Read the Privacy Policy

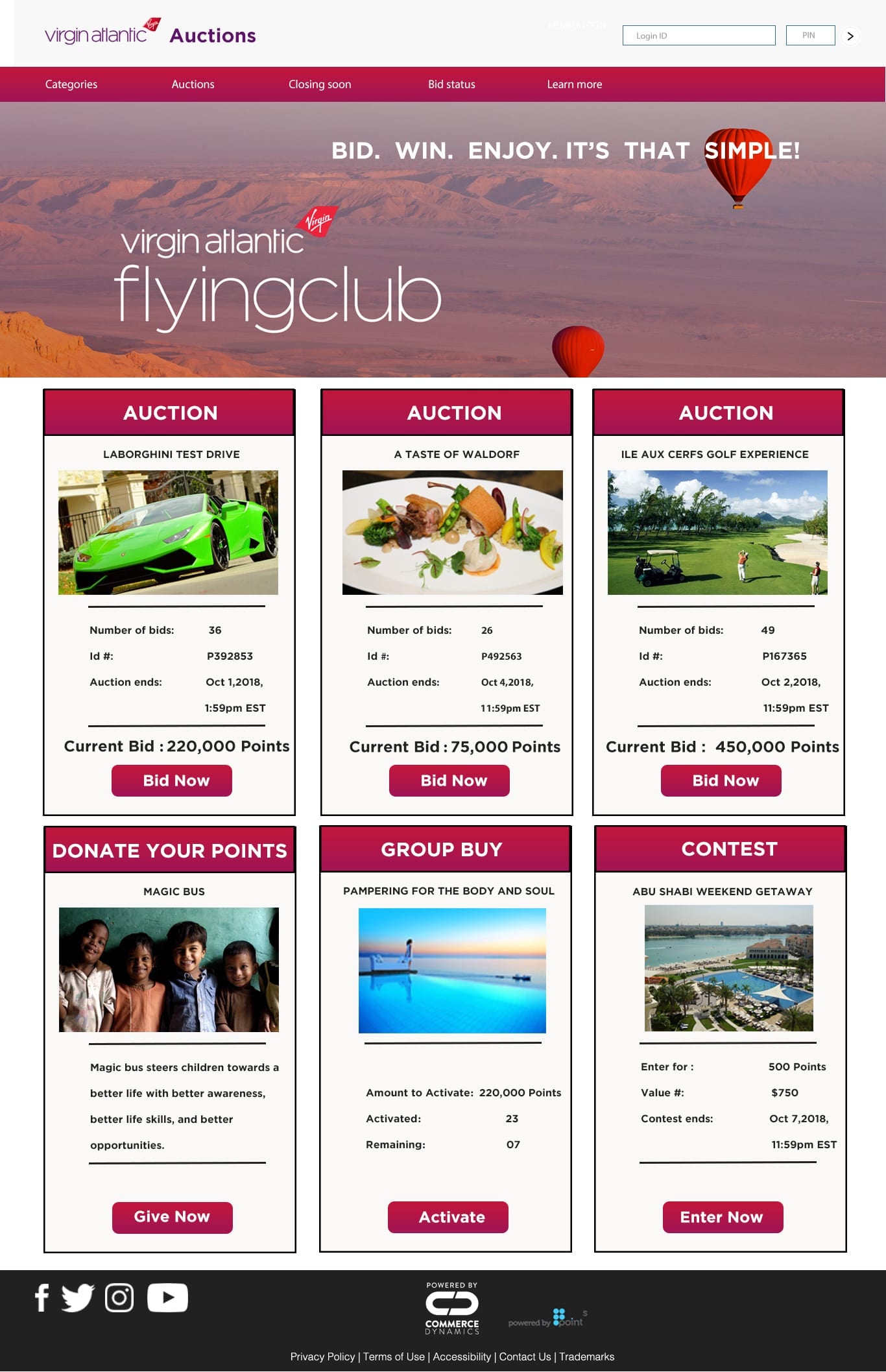(322, 1356)
